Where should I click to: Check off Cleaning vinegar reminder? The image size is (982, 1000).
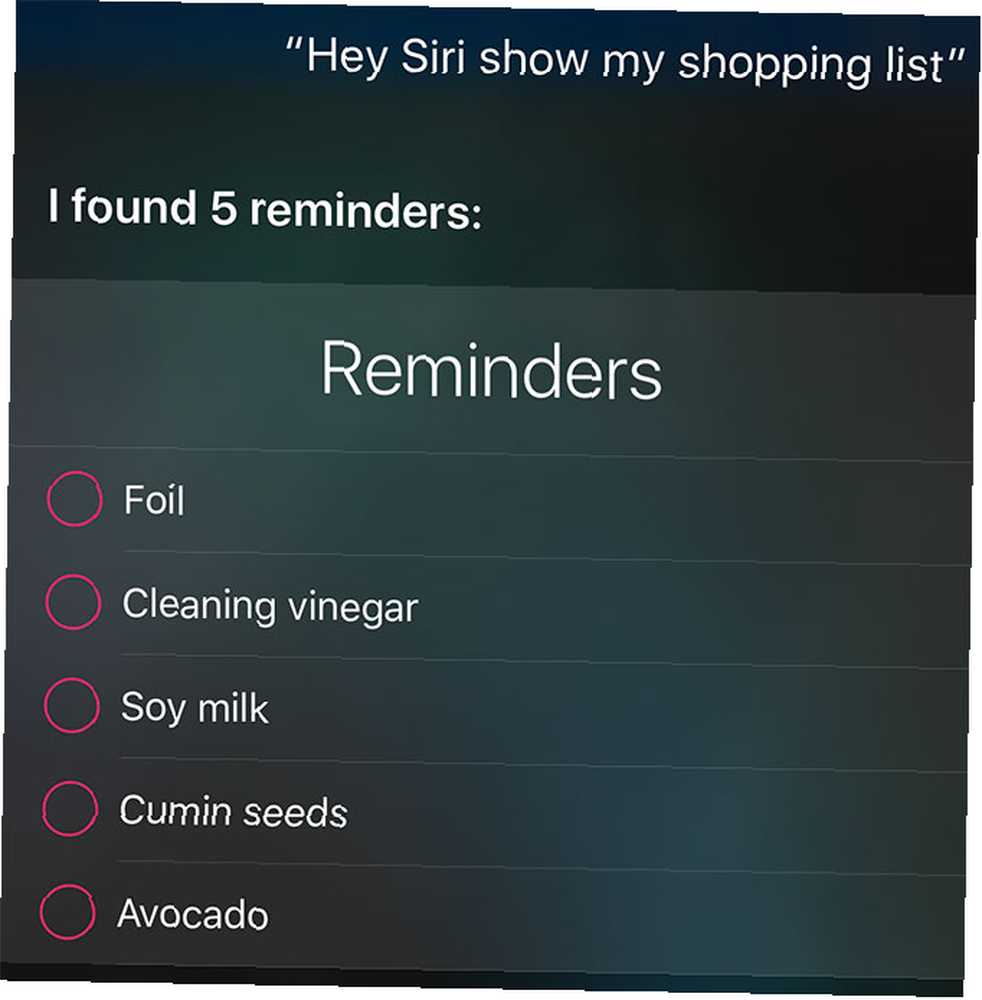coord(73,601)
